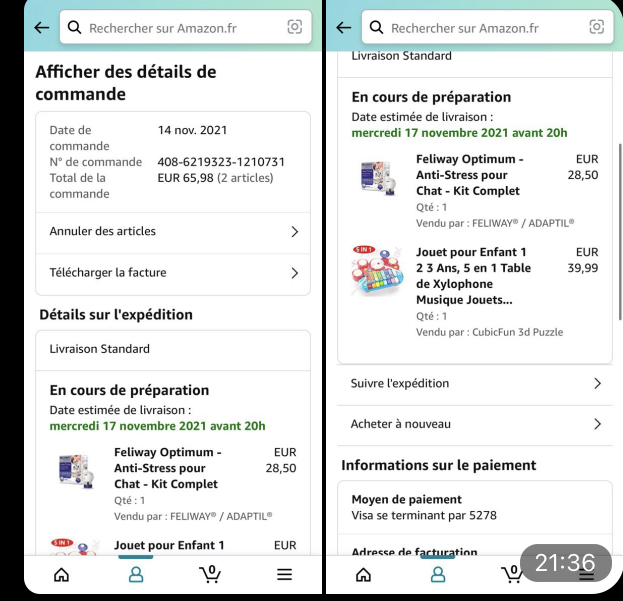
Task: Open Annuler des articles
Action: [x=172, y=232]
